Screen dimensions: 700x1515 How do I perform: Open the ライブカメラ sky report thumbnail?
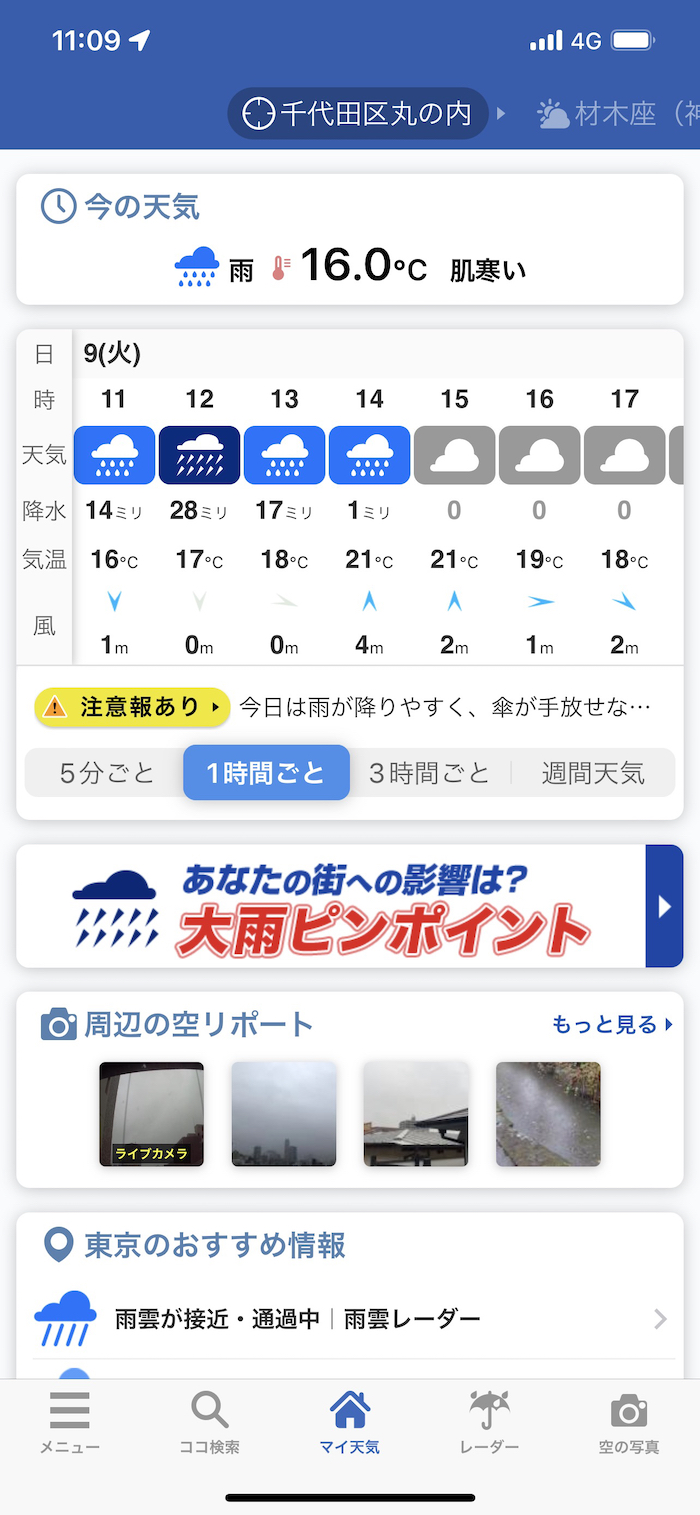[152, 1114]
